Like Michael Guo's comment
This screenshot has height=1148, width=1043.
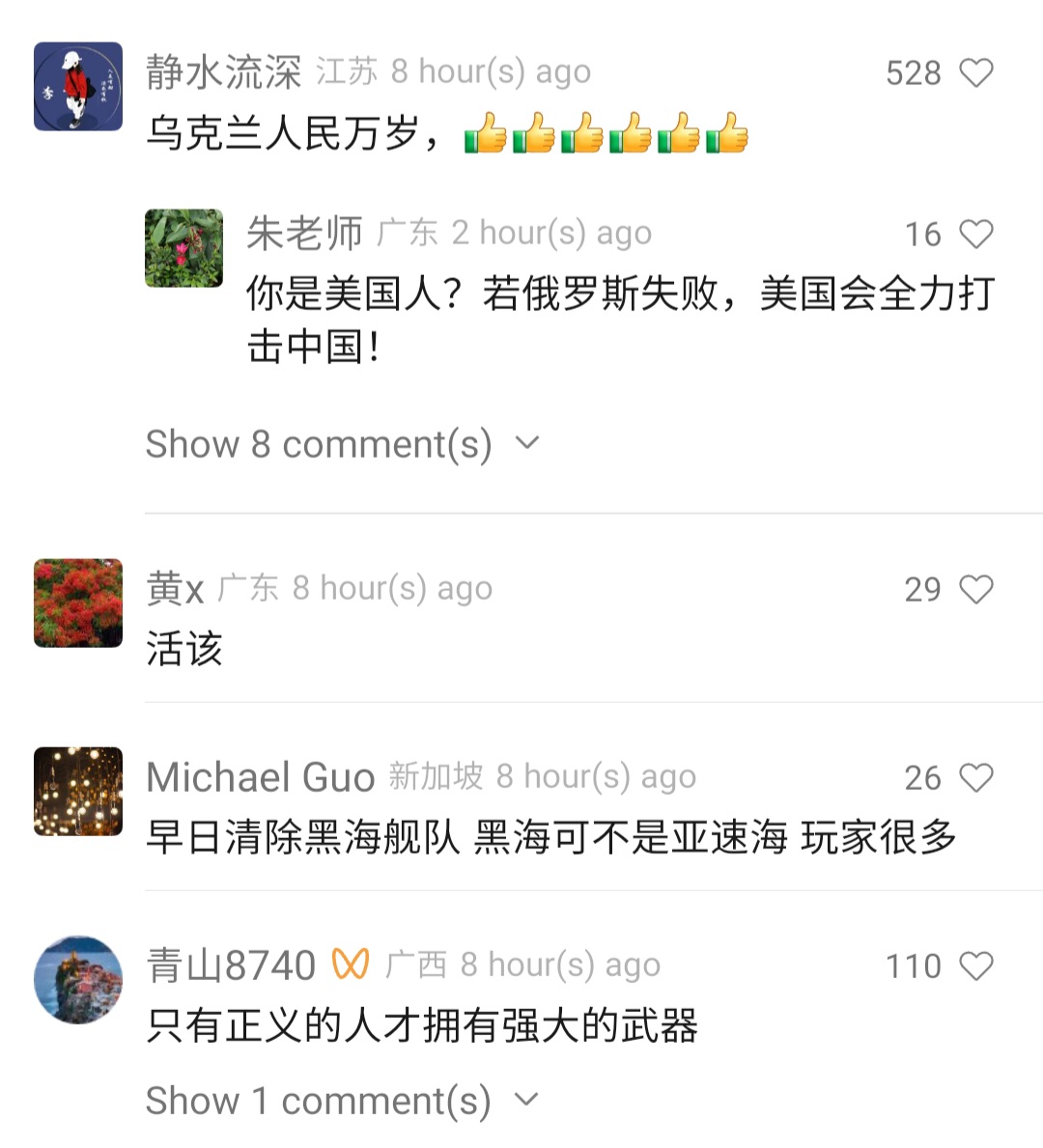[976, 777]
